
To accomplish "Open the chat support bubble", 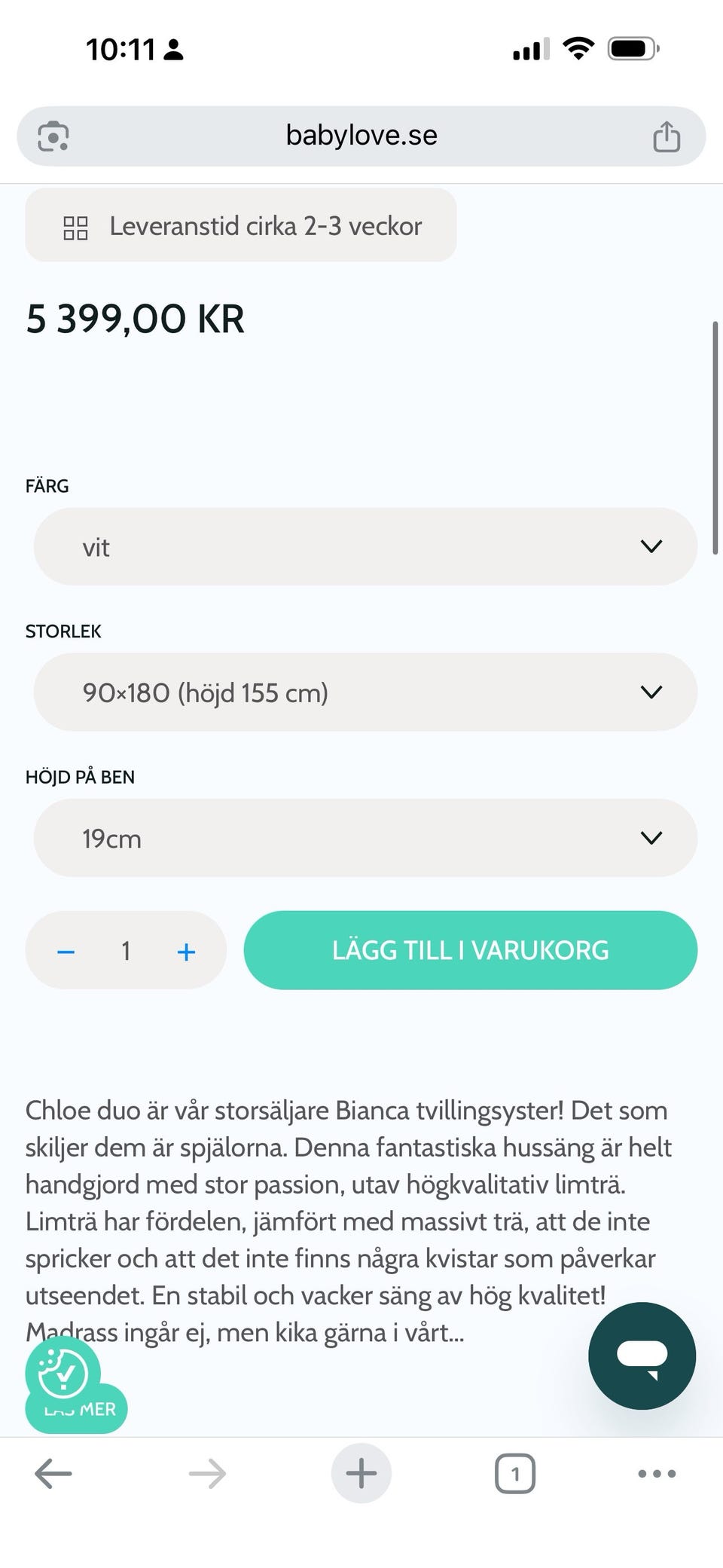I will [642, 1356].
